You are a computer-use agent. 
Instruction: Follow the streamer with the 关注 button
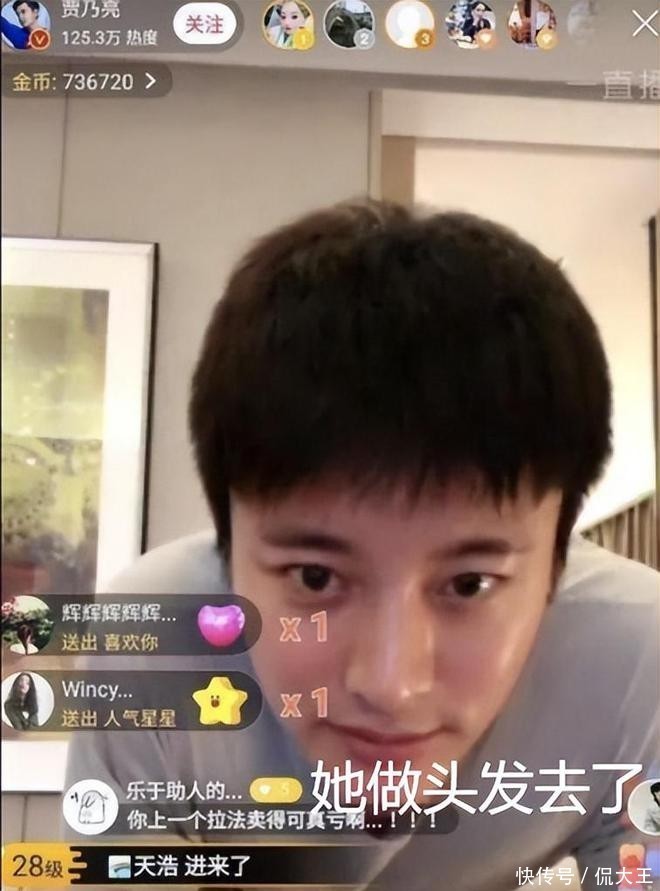tap(204, 24)
